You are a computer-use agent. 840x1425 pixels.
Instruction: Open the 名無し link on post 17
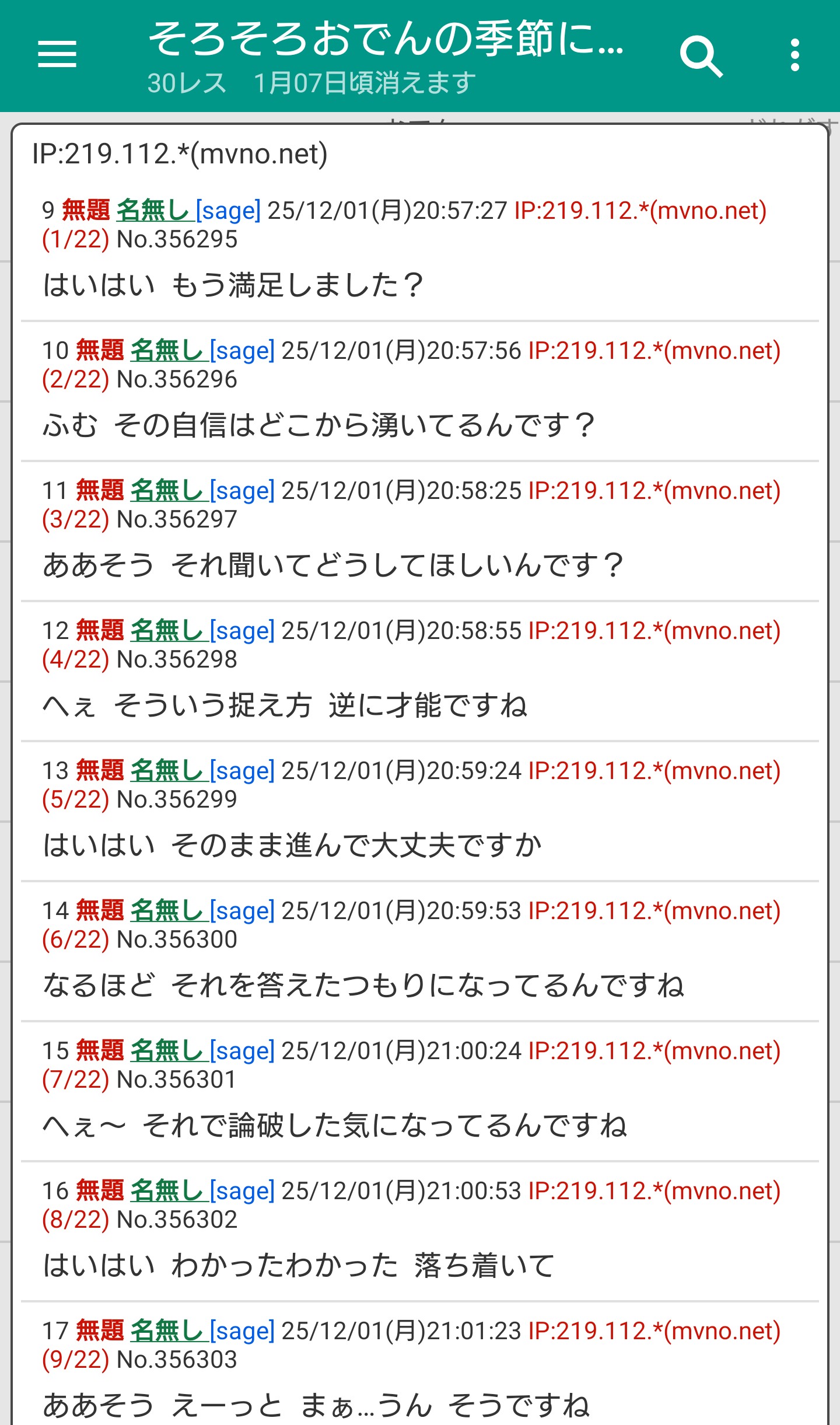(x=167, y=1330)
